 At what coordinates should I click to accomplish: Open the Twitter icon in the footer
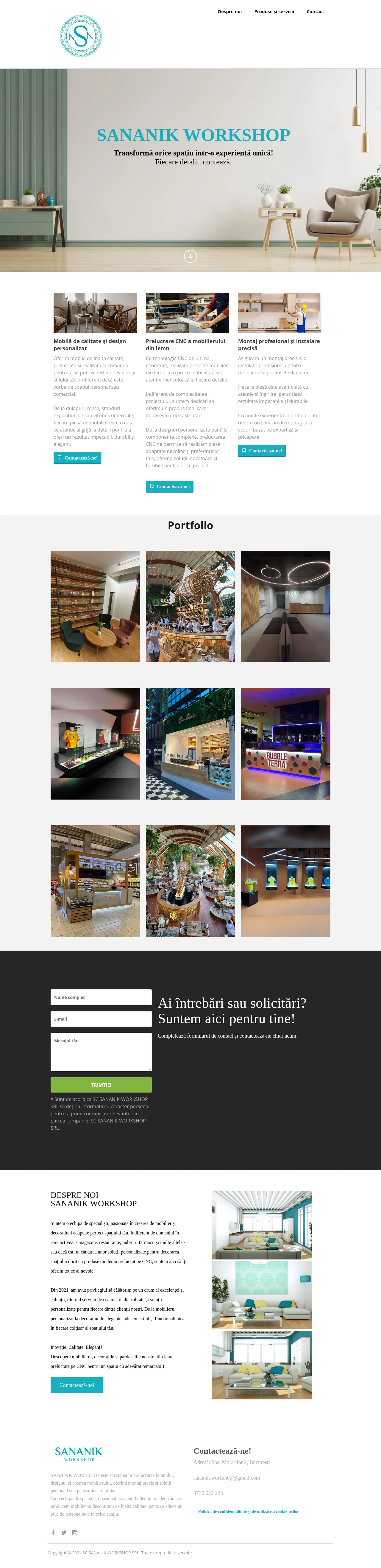pos(64,1533)
